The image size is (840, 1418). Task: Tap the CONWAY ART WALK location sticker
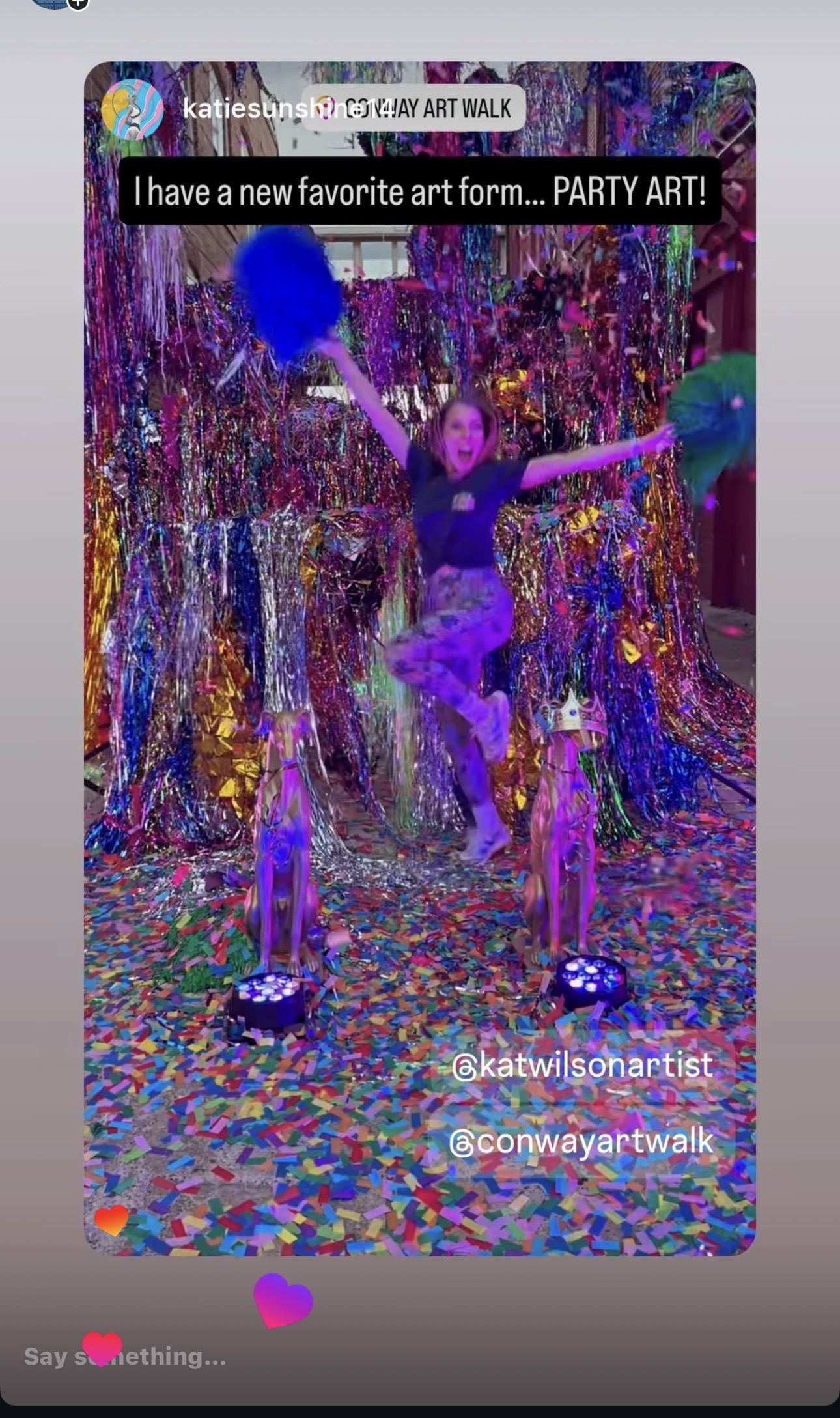[428, 108]
